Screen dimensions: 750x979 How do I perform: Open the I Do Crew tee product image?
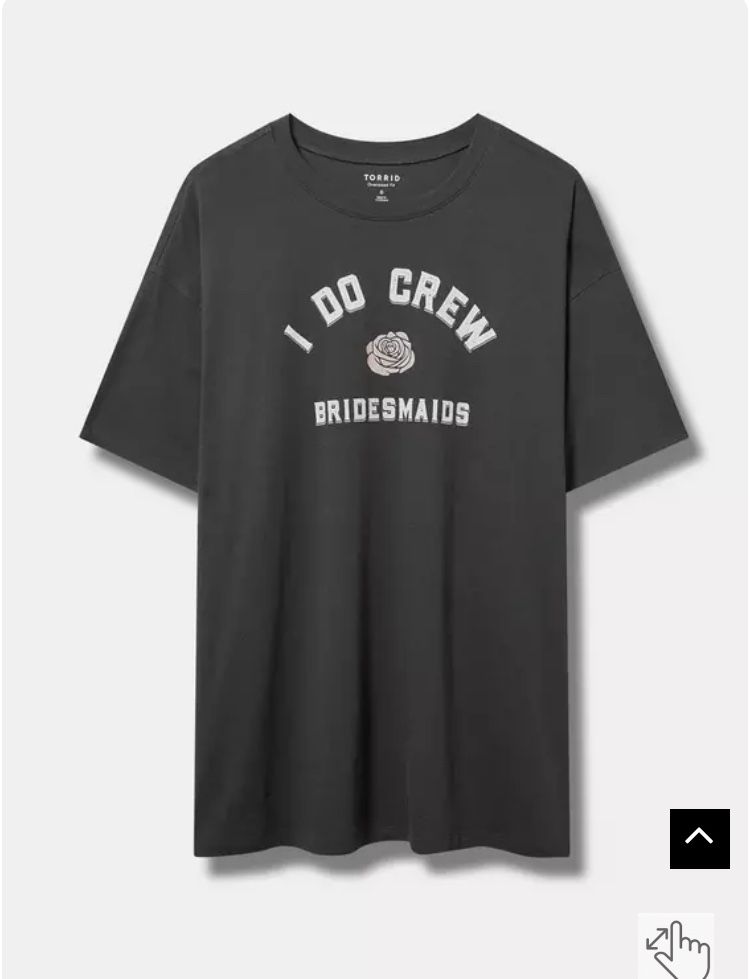point(385,480)
